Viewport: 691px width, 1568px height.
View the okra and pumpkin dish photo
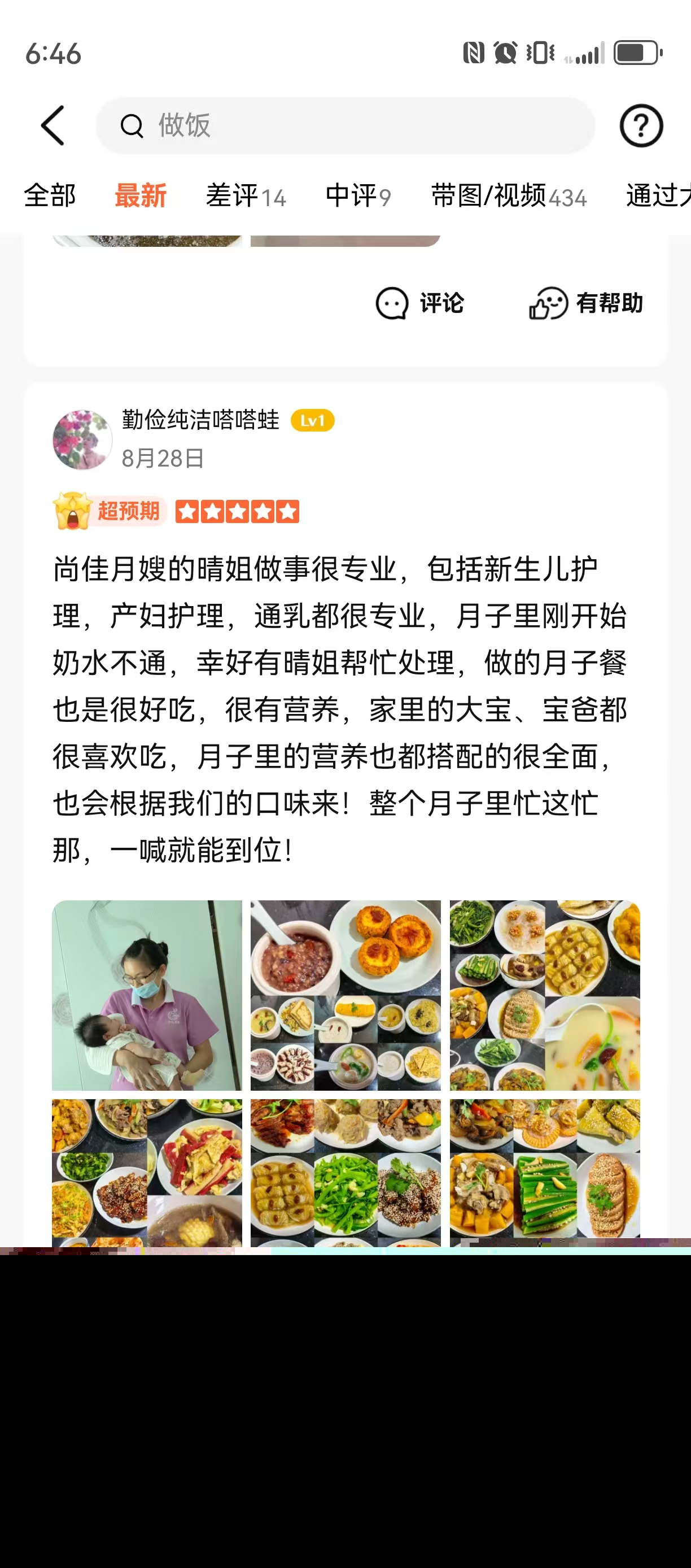[544, 1173]
